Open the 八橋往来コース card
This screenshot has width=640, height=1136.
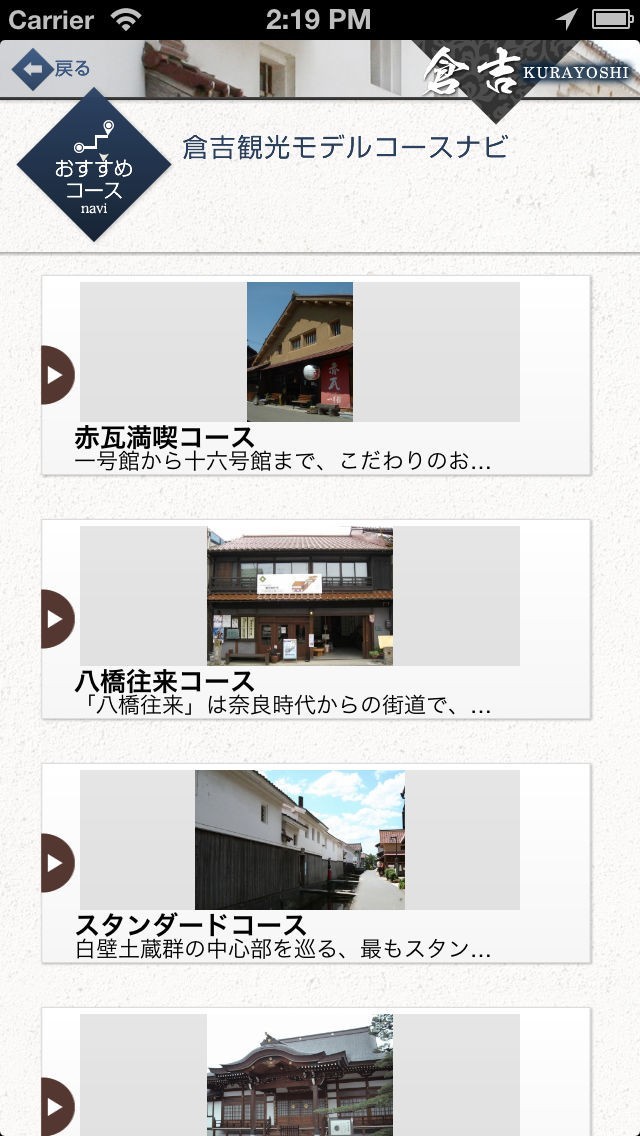click(316, 620)
